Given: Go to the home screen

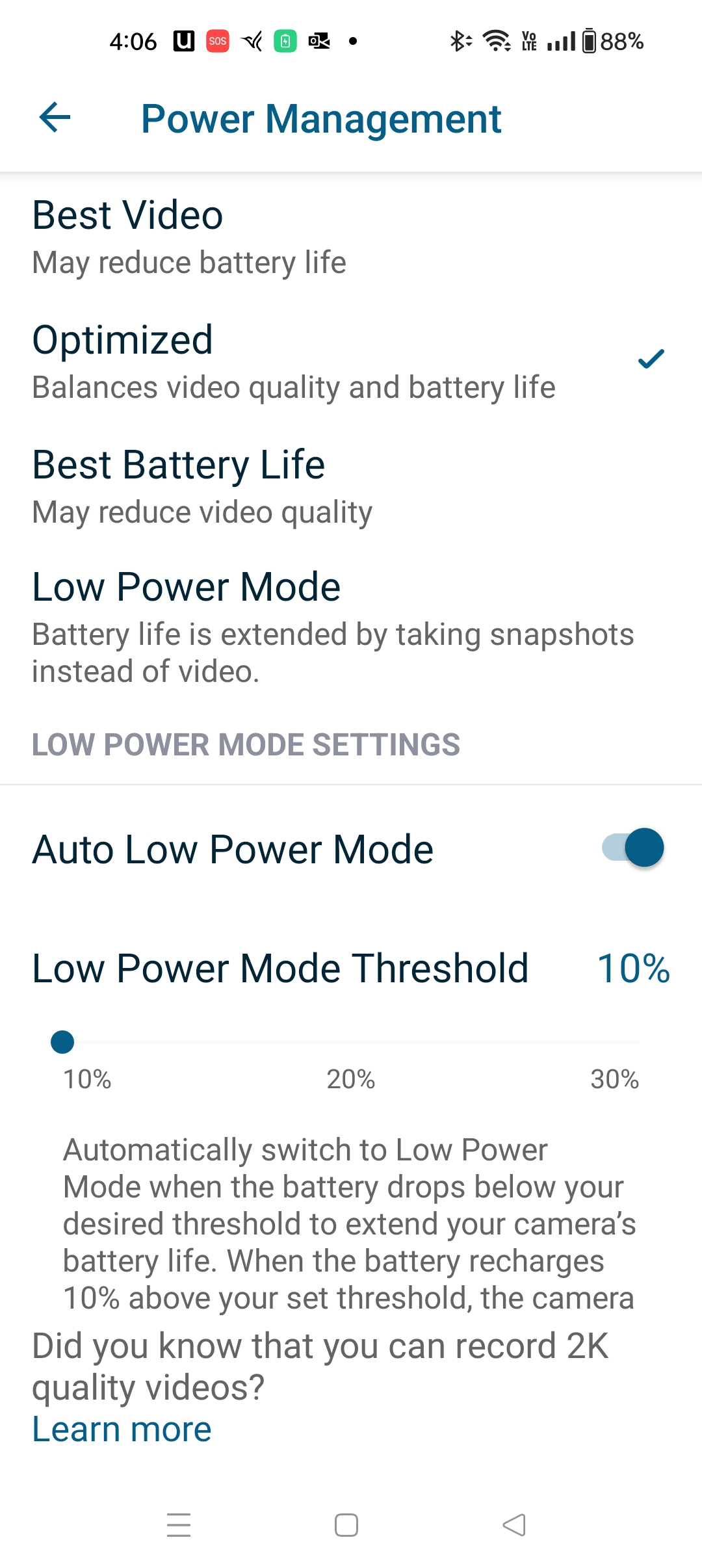Looking at the screenshot, I should (x=346, y=1524).
